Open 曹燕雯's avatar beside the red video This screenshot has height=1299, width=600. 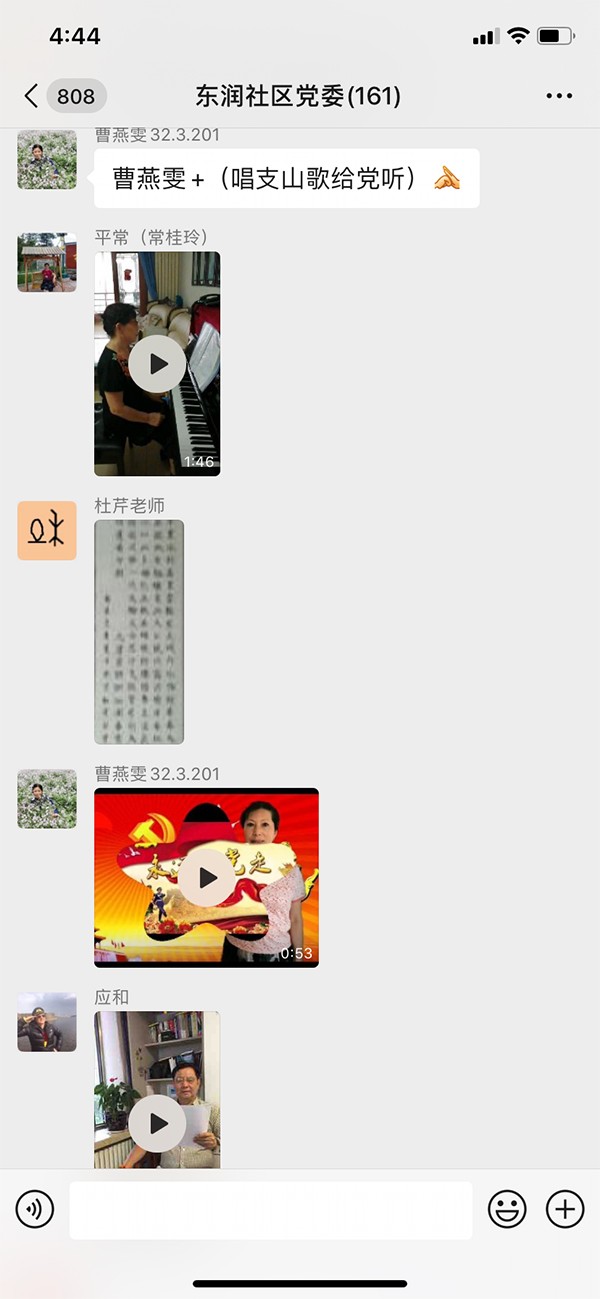47,798
